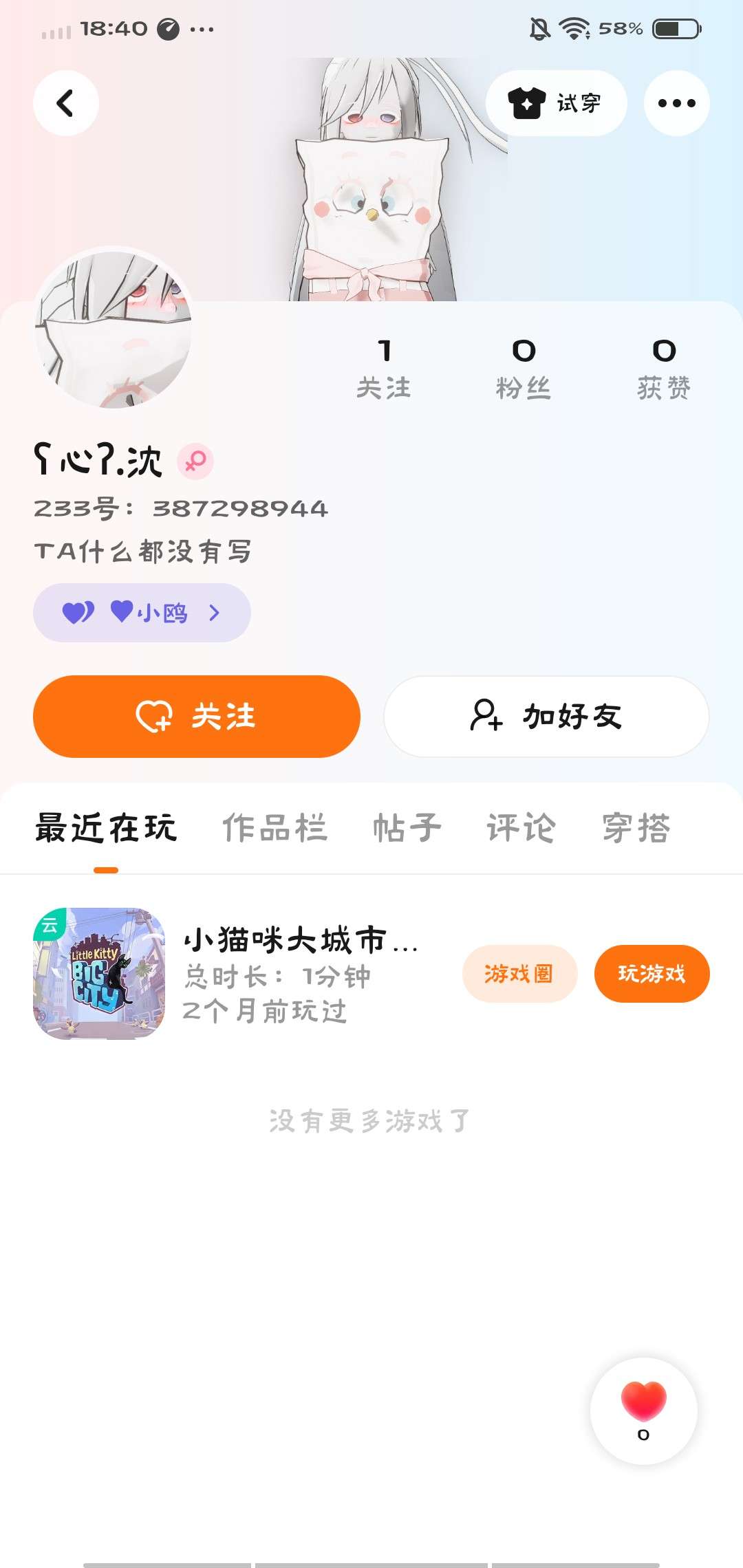Tap 玩游戏 to play 小猫咪大城市
Viewport: 743px width, 1568px height.
652,973
